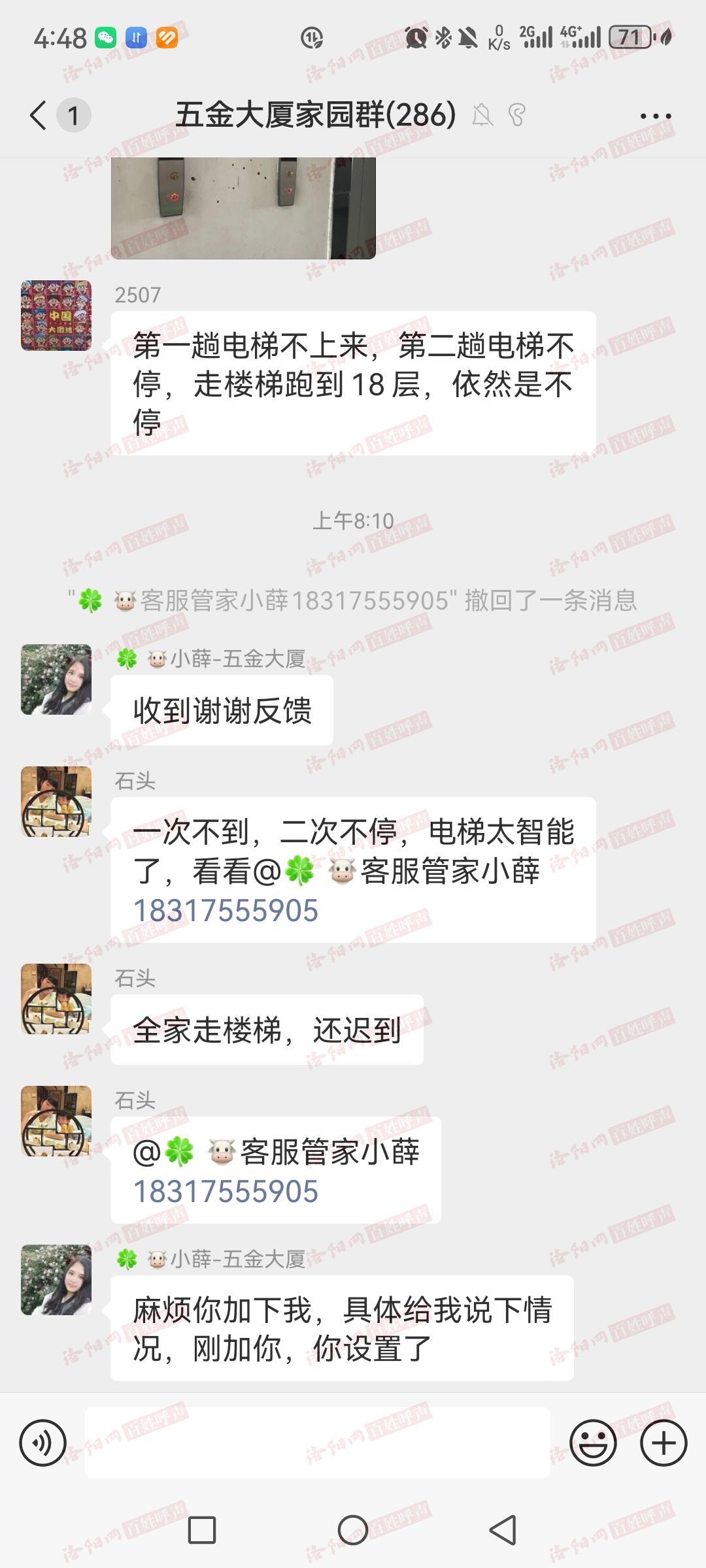Open 小薛-五金大厦's avatar beside 收到谢谢反馈
The width and height of the screenshot is (706, 1568).
56,679
